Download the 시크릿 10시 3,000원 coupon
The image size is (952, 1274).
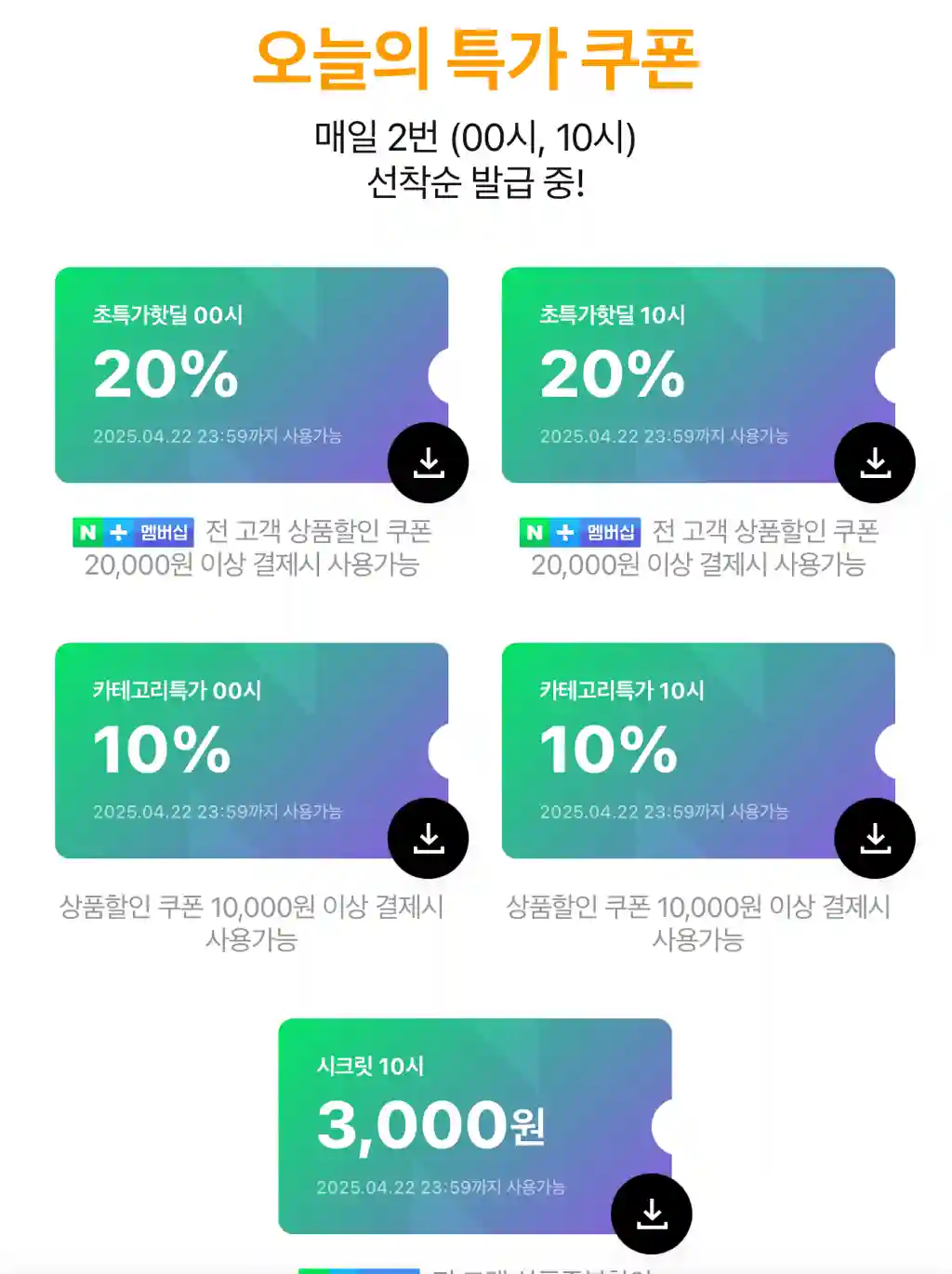click(651, 1214)
